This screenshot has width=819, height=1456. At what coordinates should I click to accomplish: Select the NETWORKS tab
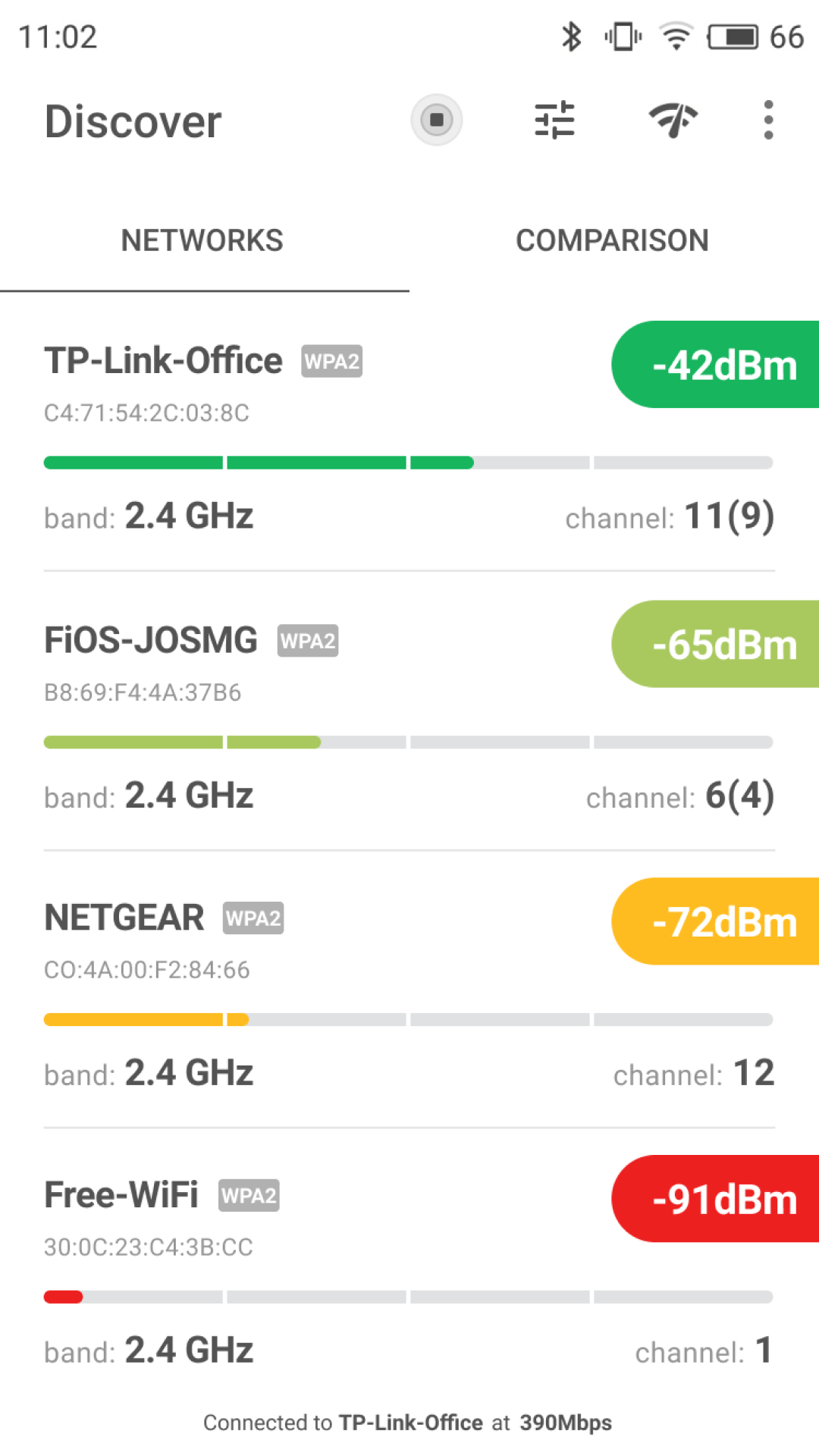[202, 240]
